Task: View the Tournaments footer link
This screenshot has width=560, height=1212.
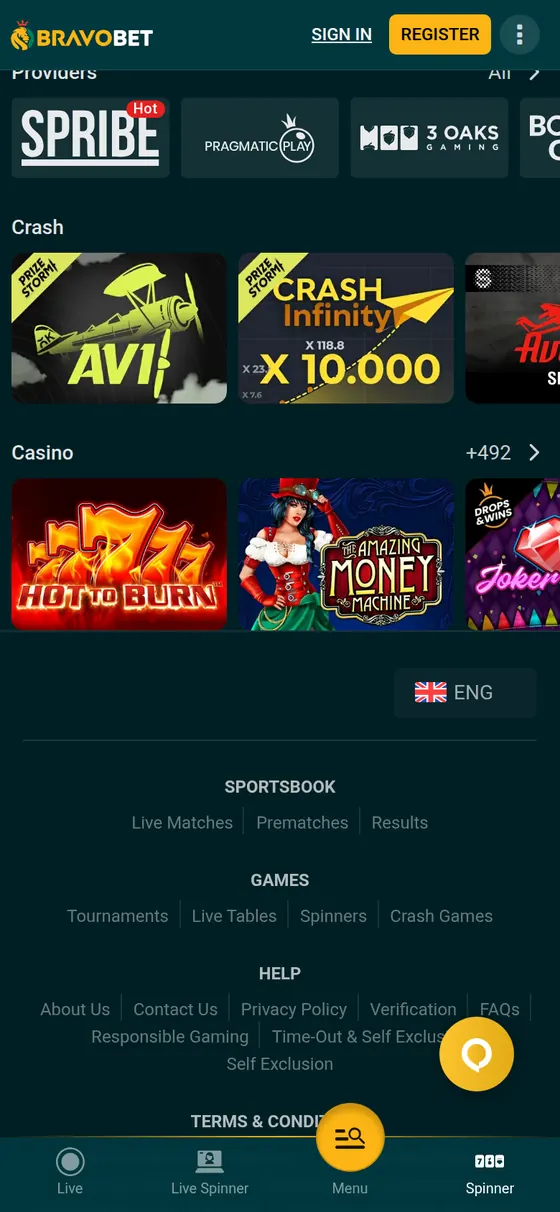Action: (x=117, y=916)
